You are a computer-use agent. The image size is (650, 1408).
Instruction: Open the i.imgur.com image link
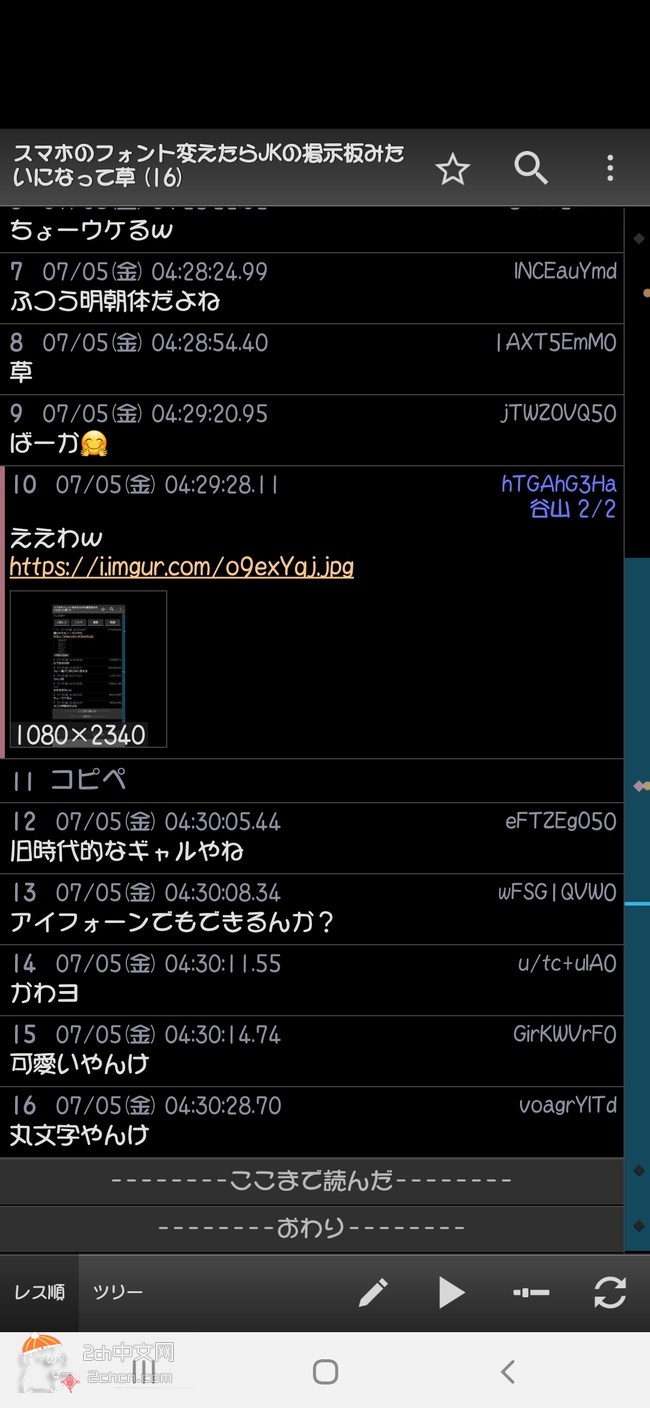pyautogui.click(x=182, y=567)
